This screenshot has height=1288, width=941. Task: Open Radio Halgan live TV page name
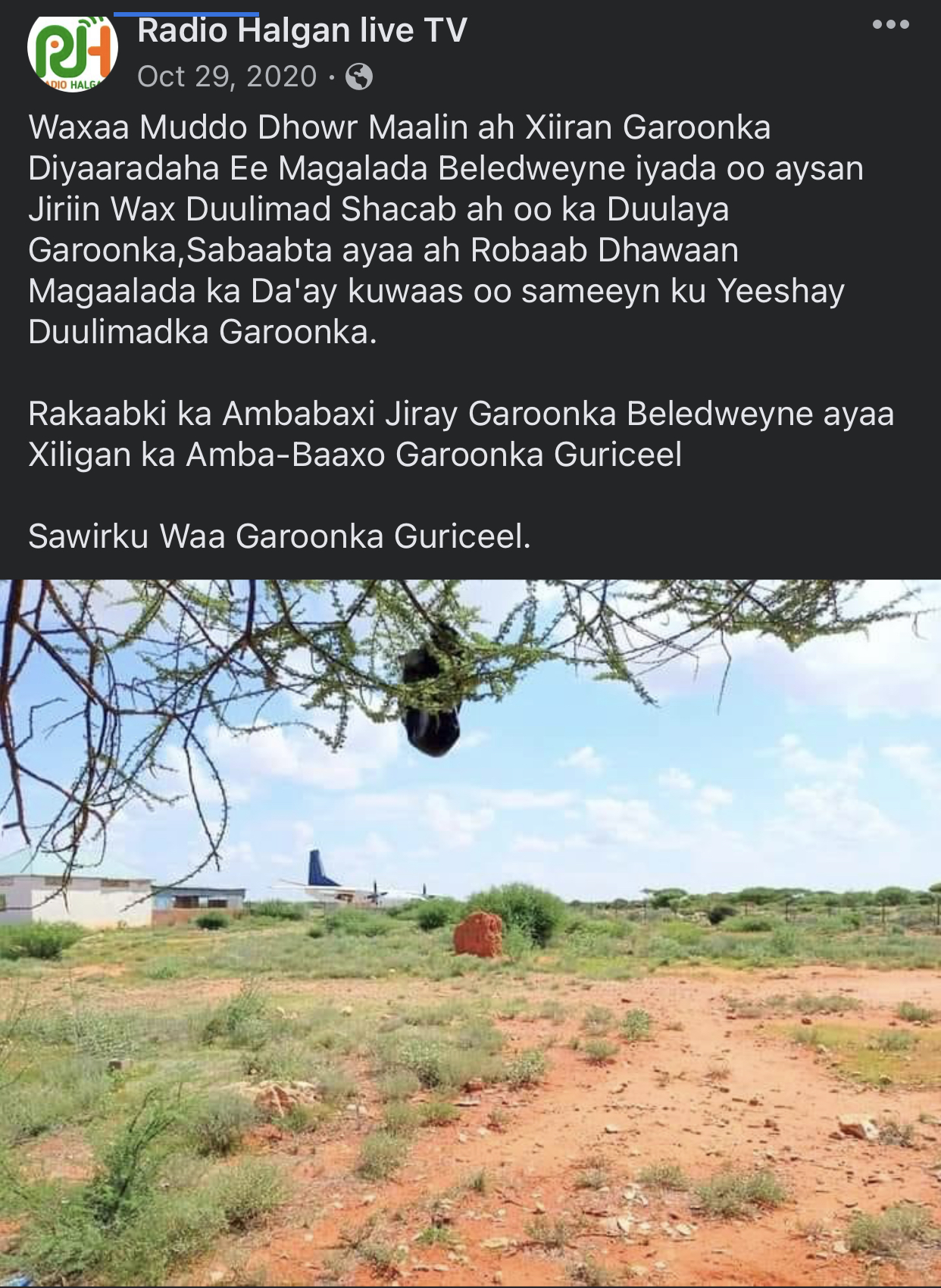[302, 32]
